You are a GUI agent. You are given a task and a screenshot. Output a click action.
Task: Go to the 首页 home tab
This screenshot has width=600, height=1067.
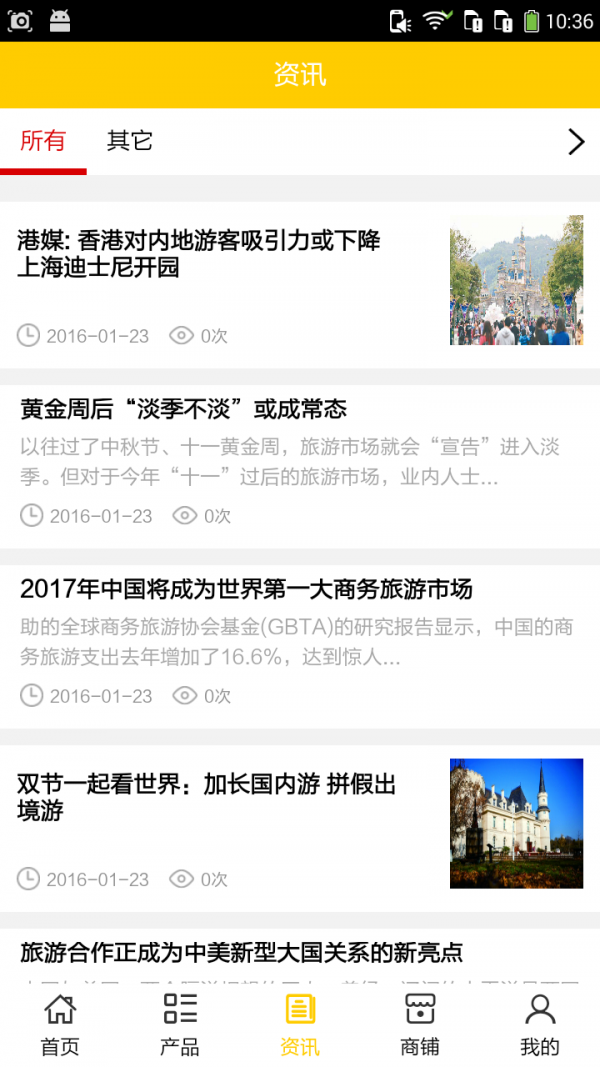[60, 1025]
